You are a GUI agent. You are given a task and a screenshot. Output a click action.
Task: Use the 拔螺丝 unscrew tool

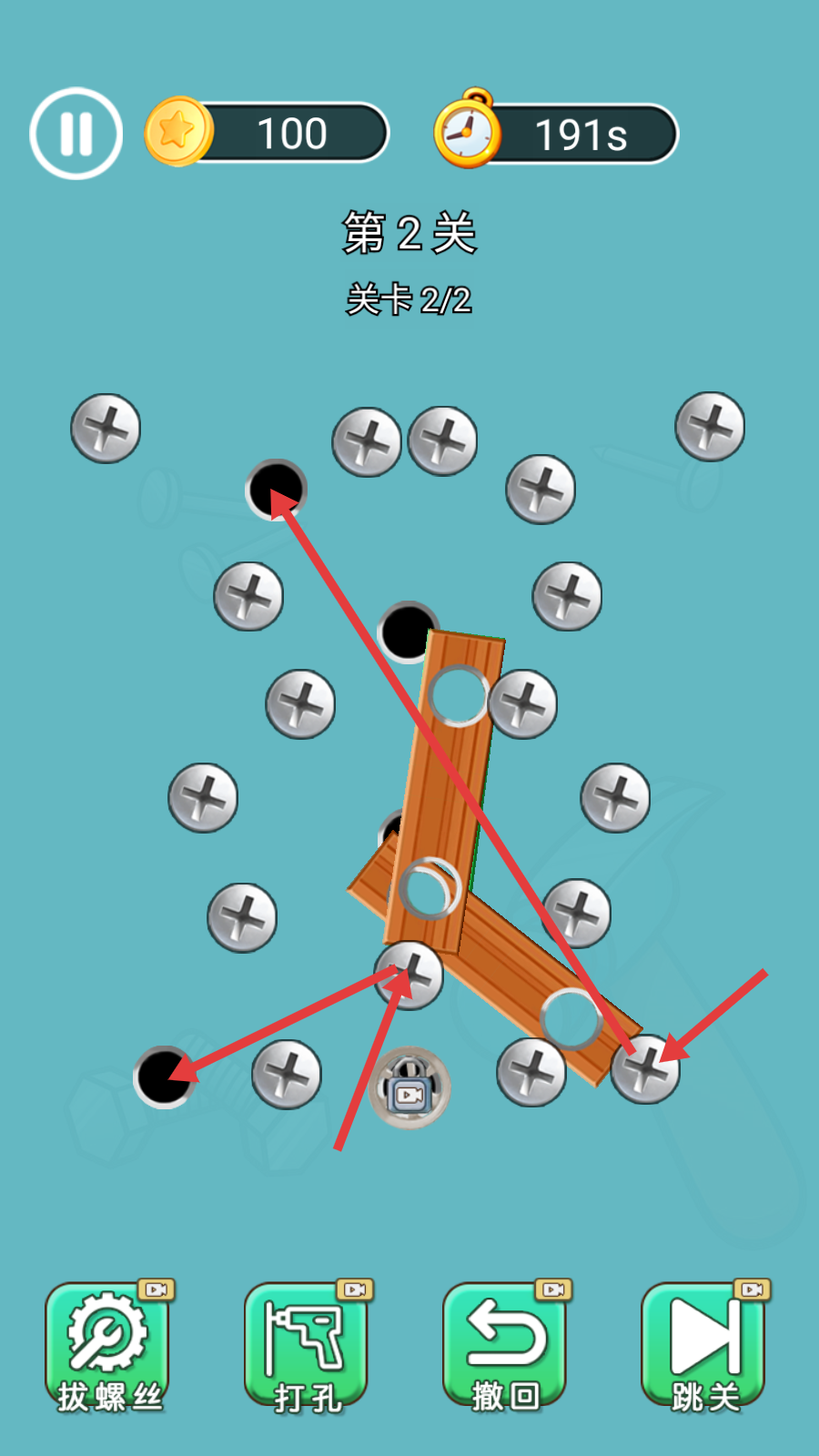(x=108, y=1347)
